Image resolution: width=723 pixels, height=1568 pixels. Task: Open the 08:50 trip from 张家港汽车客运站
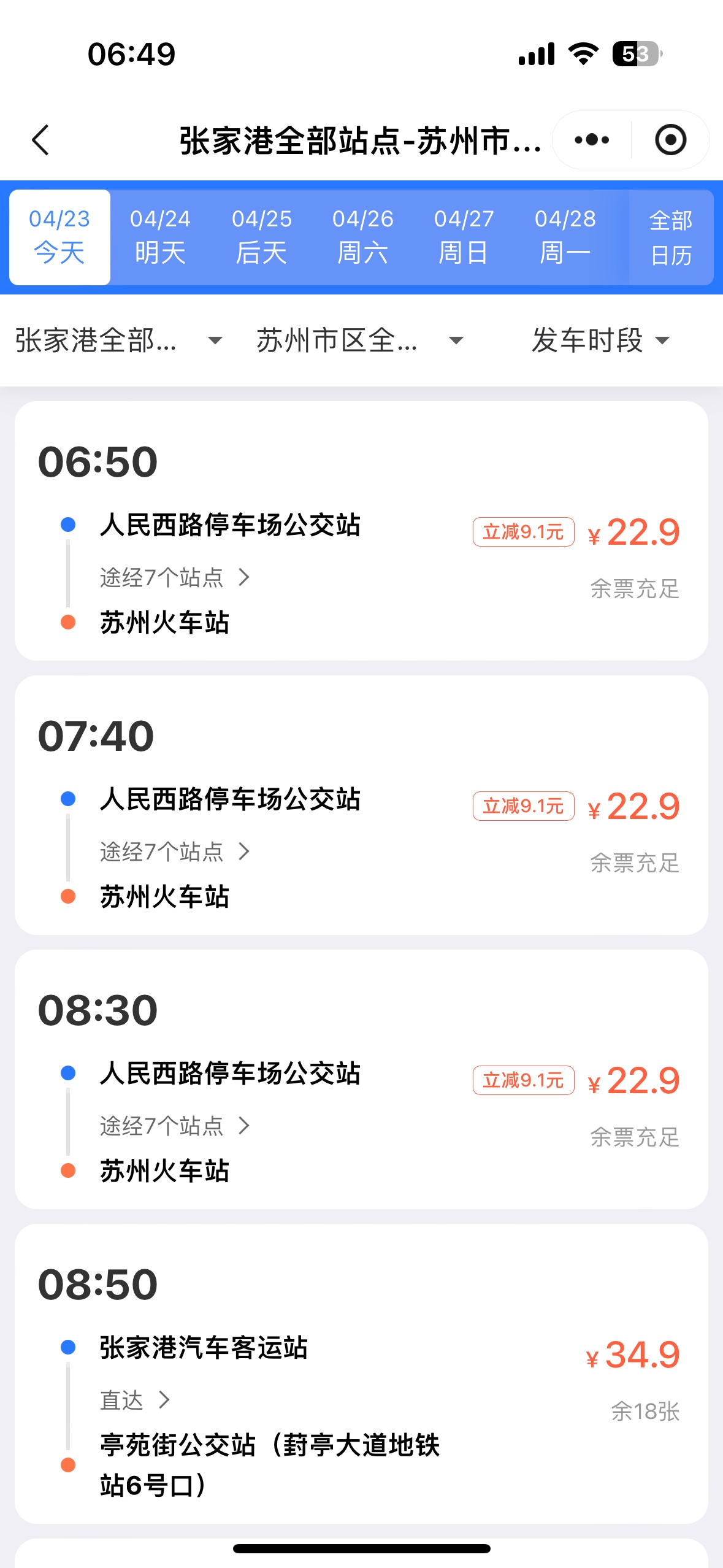361,1374
